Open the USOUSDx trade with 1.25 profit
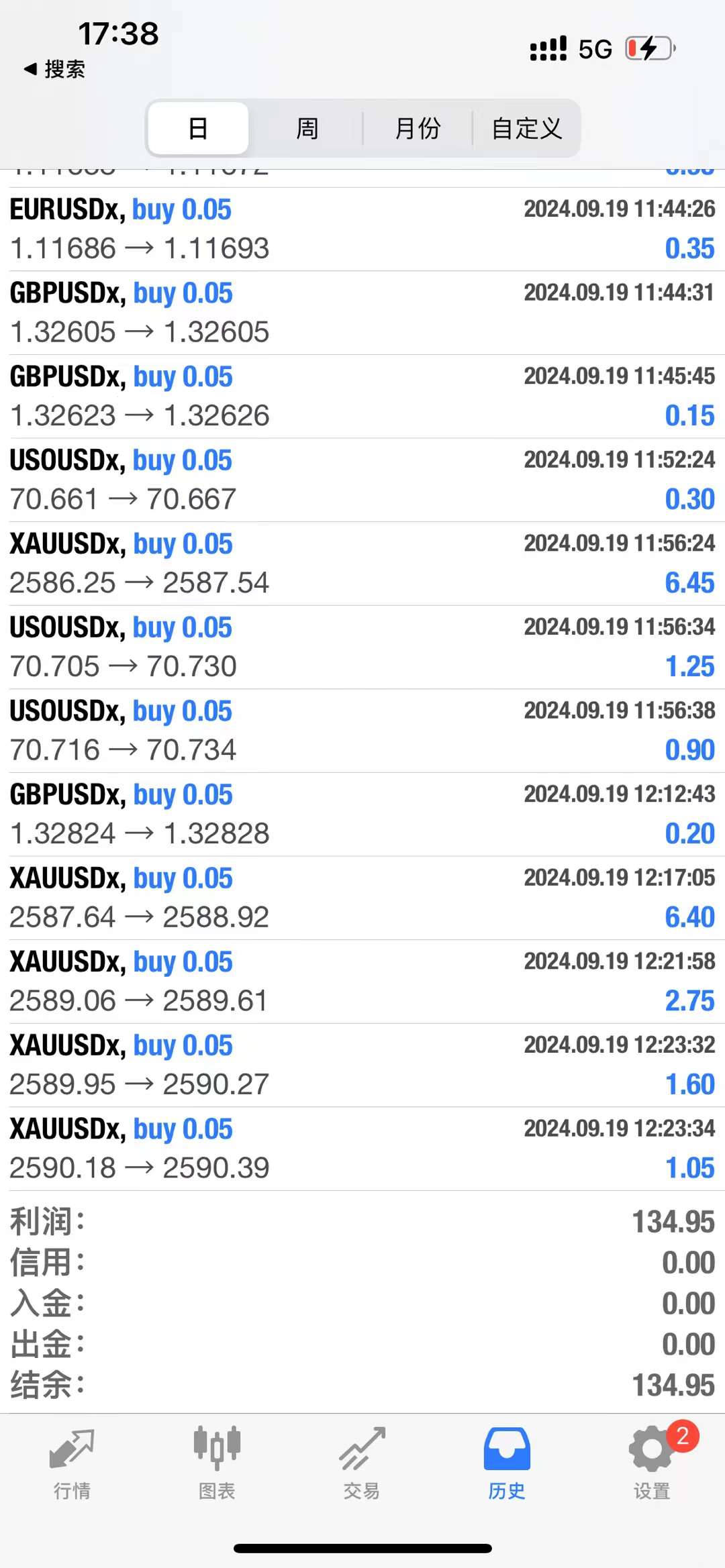 (x=362, y=647)
